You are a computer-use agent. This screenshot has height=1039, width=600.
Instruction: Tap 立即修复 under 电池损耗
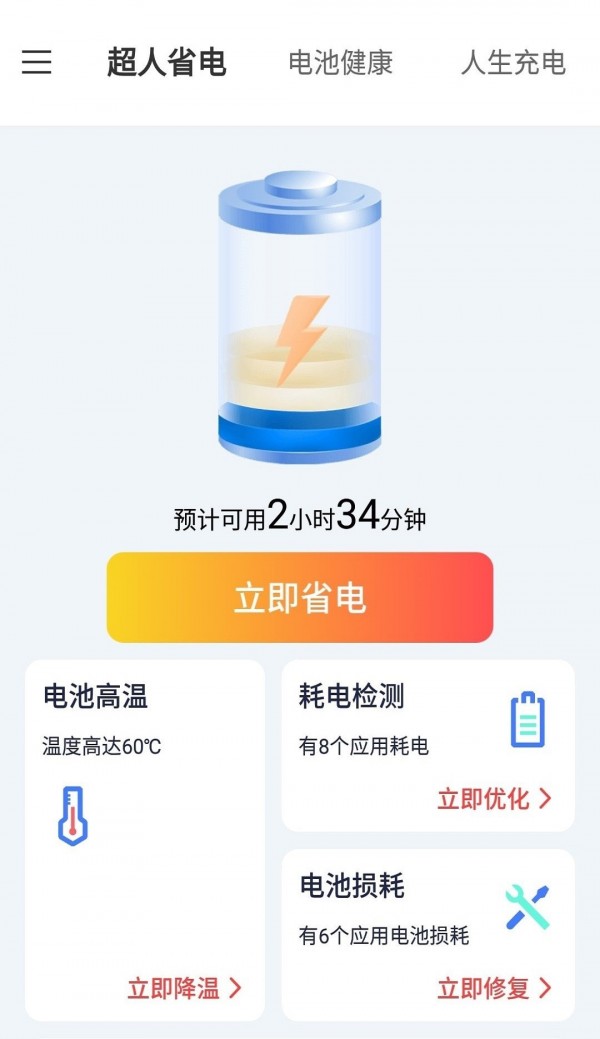pos(494,989)
